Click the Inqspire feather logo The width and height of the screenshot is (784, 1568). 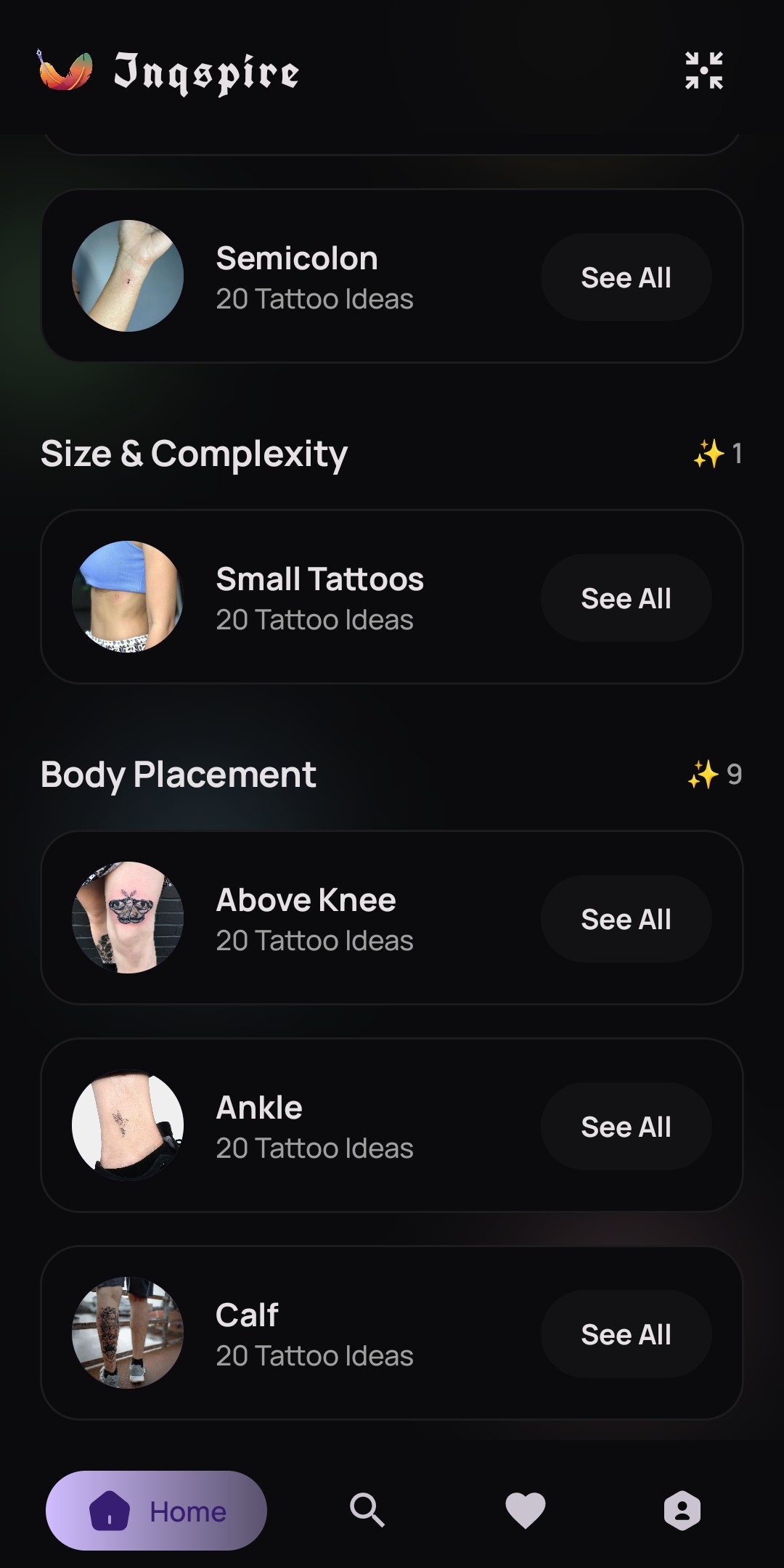click(x=65, y=70)
